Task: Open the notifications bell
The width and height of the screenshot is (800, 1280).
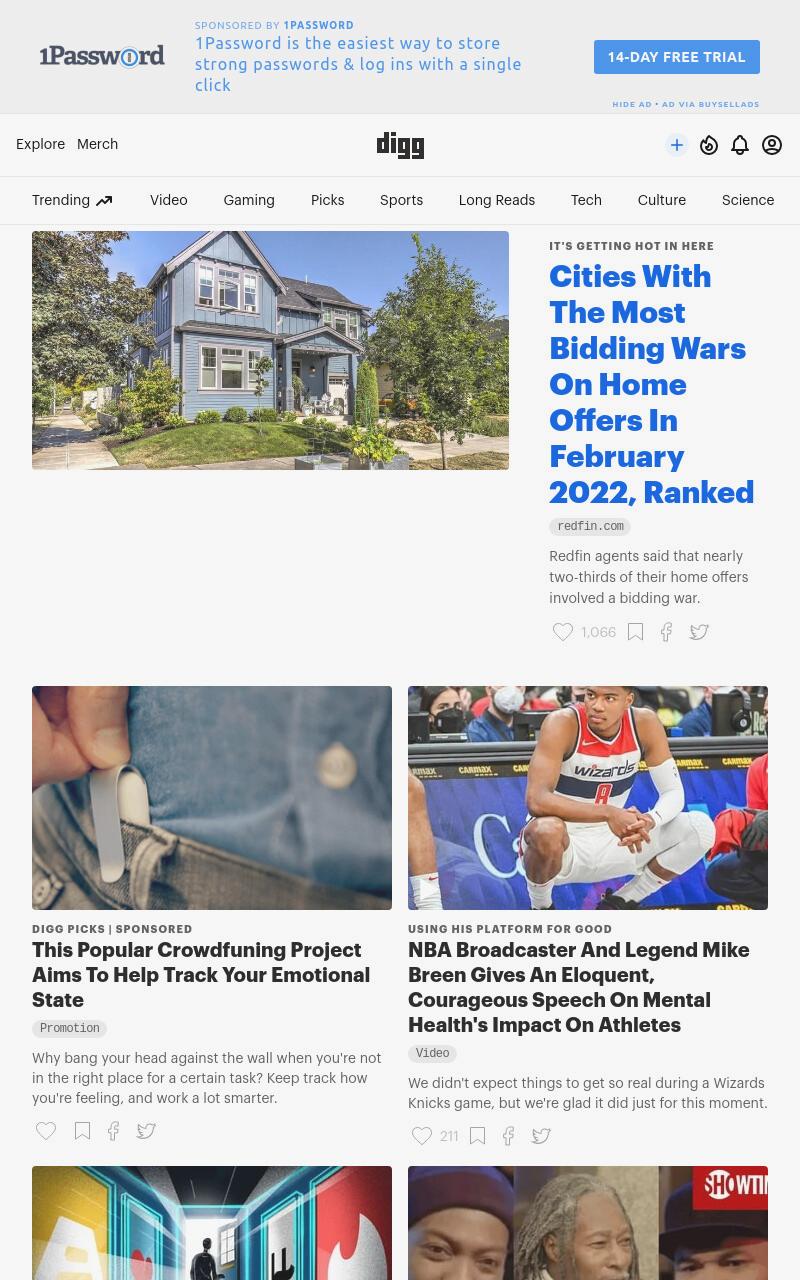Action: [740, 145]
